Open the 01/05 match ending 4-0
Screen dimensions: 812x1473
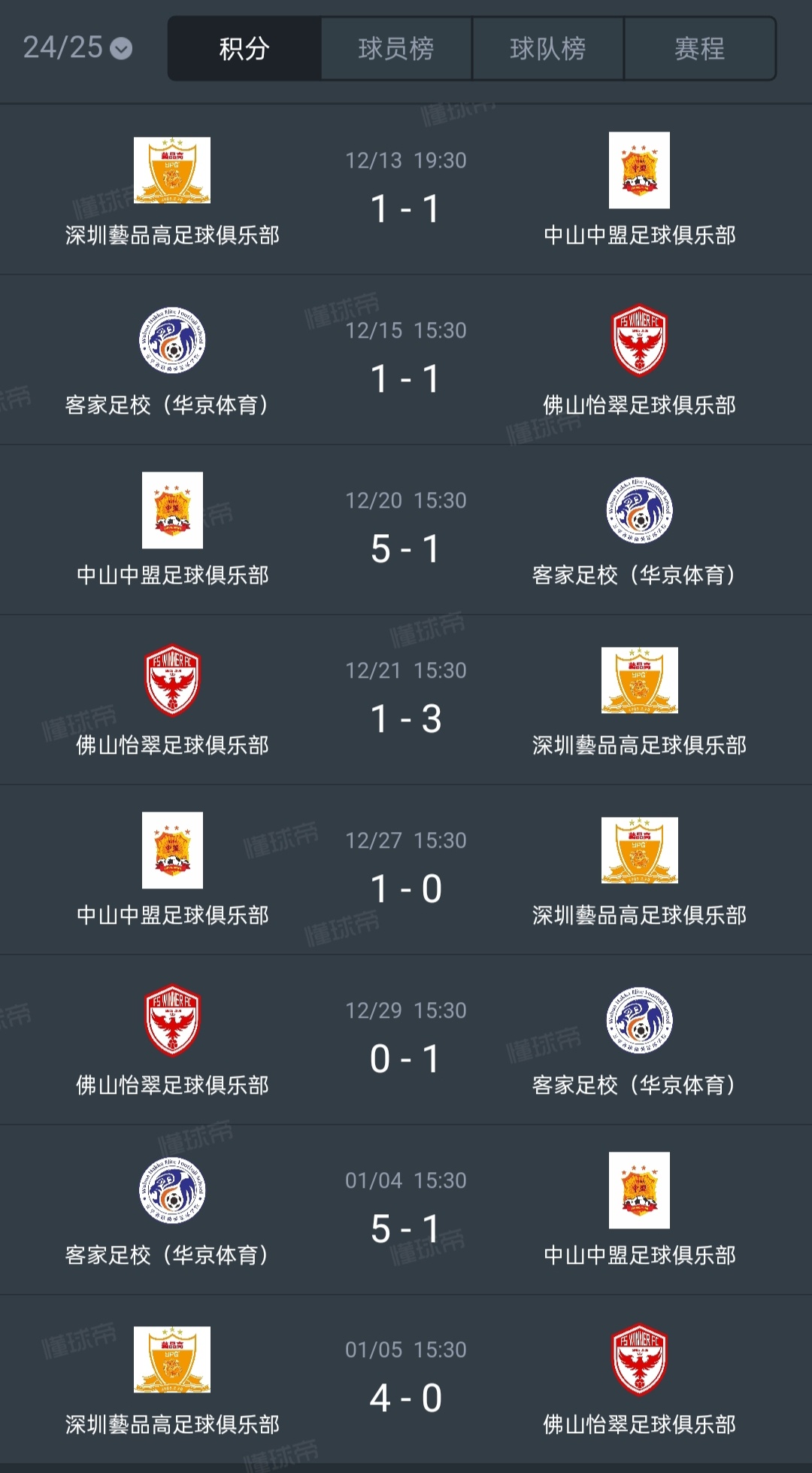[406, 1380]
